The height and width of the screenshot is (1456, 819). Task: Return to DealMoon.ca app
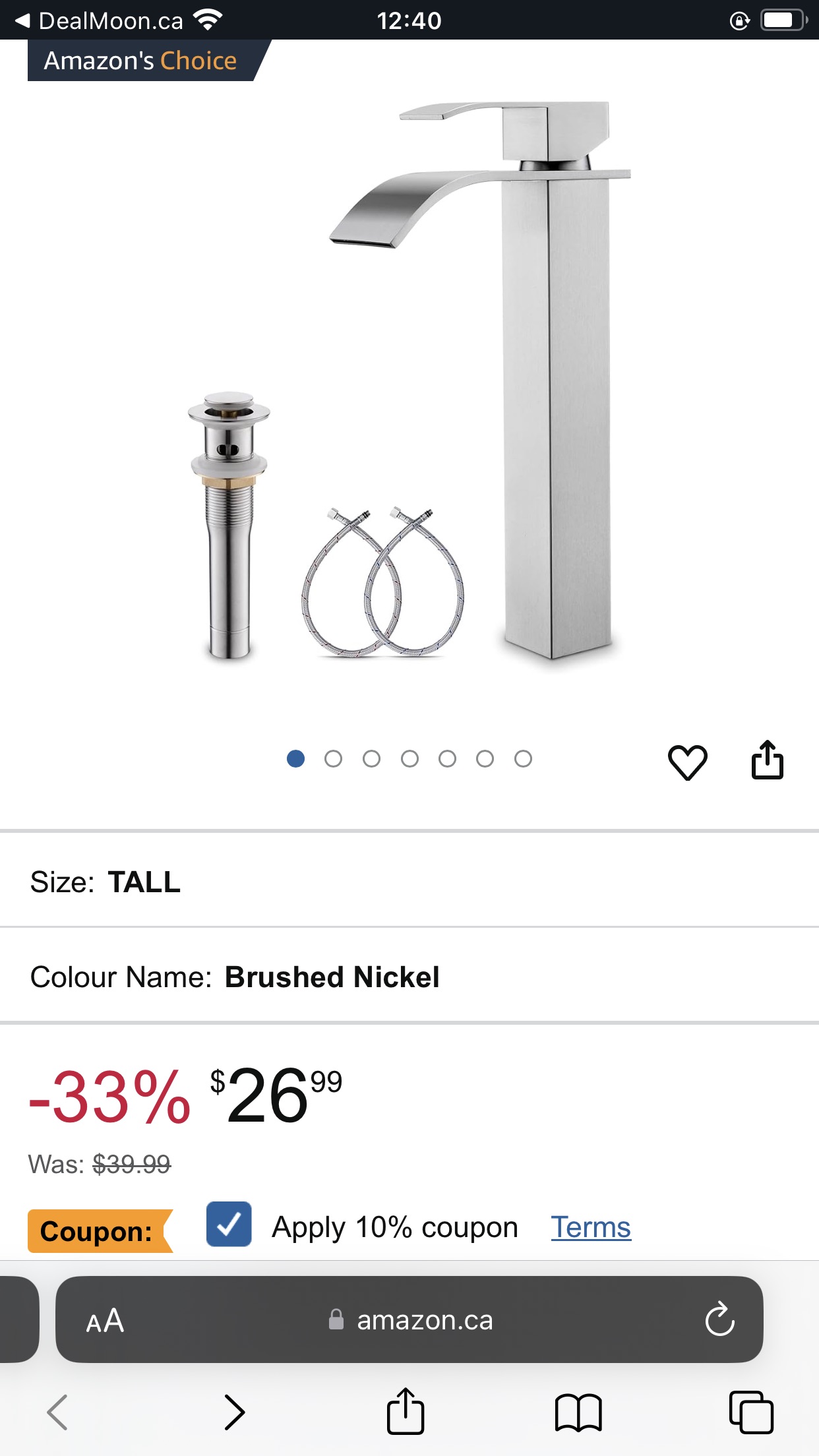pyautogui.click(x=99, y=20)
